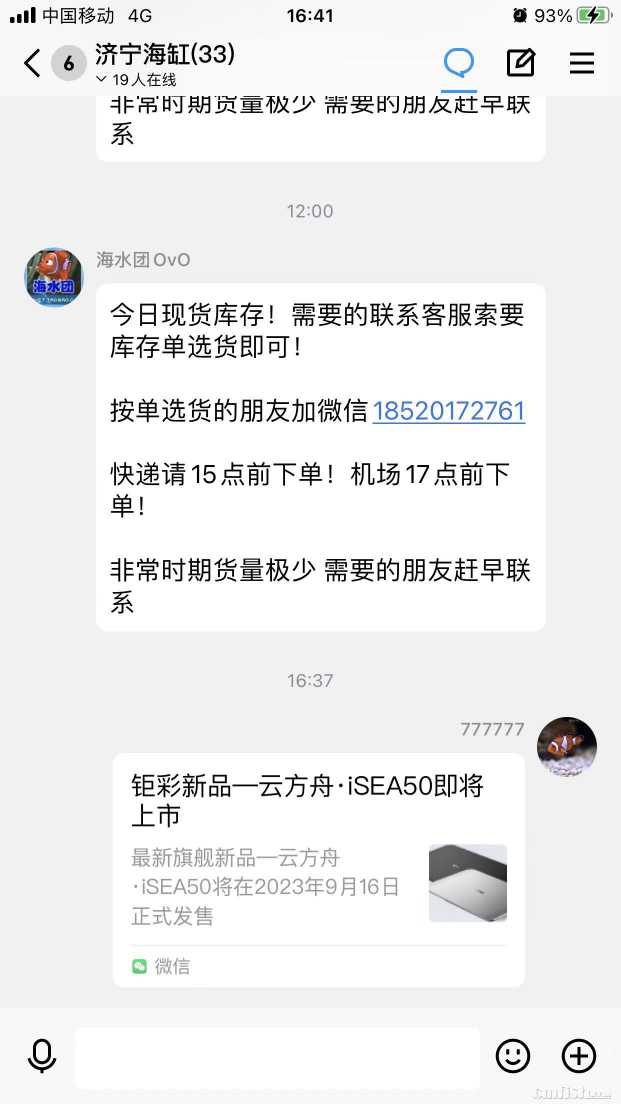Open the shared 钜彩新品 iSEA50 article card
The width and height of the screenshot is (621, 1104).
point(318,868)
